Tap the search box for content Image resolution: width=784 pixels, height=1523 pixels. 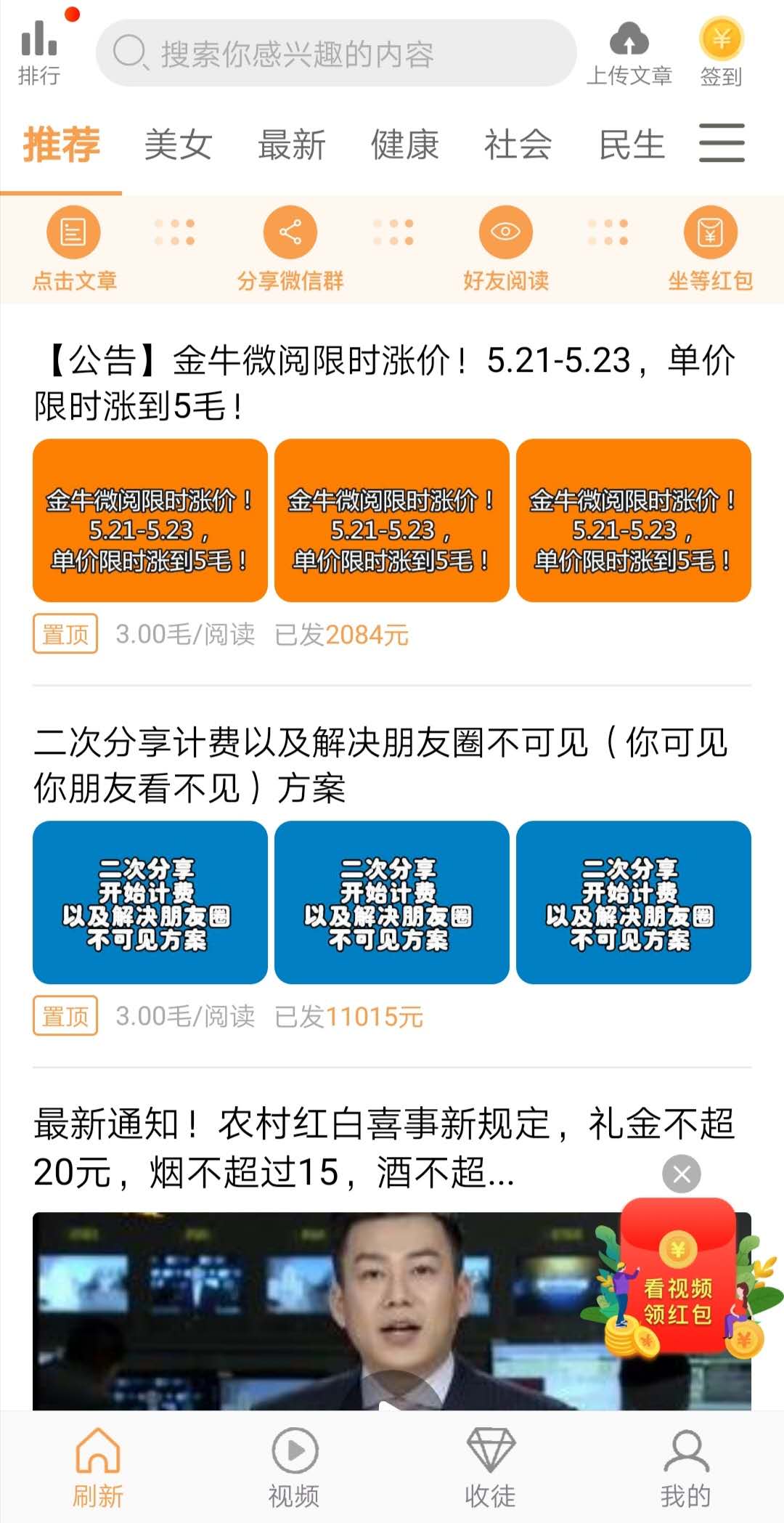(x=336, y=53)
